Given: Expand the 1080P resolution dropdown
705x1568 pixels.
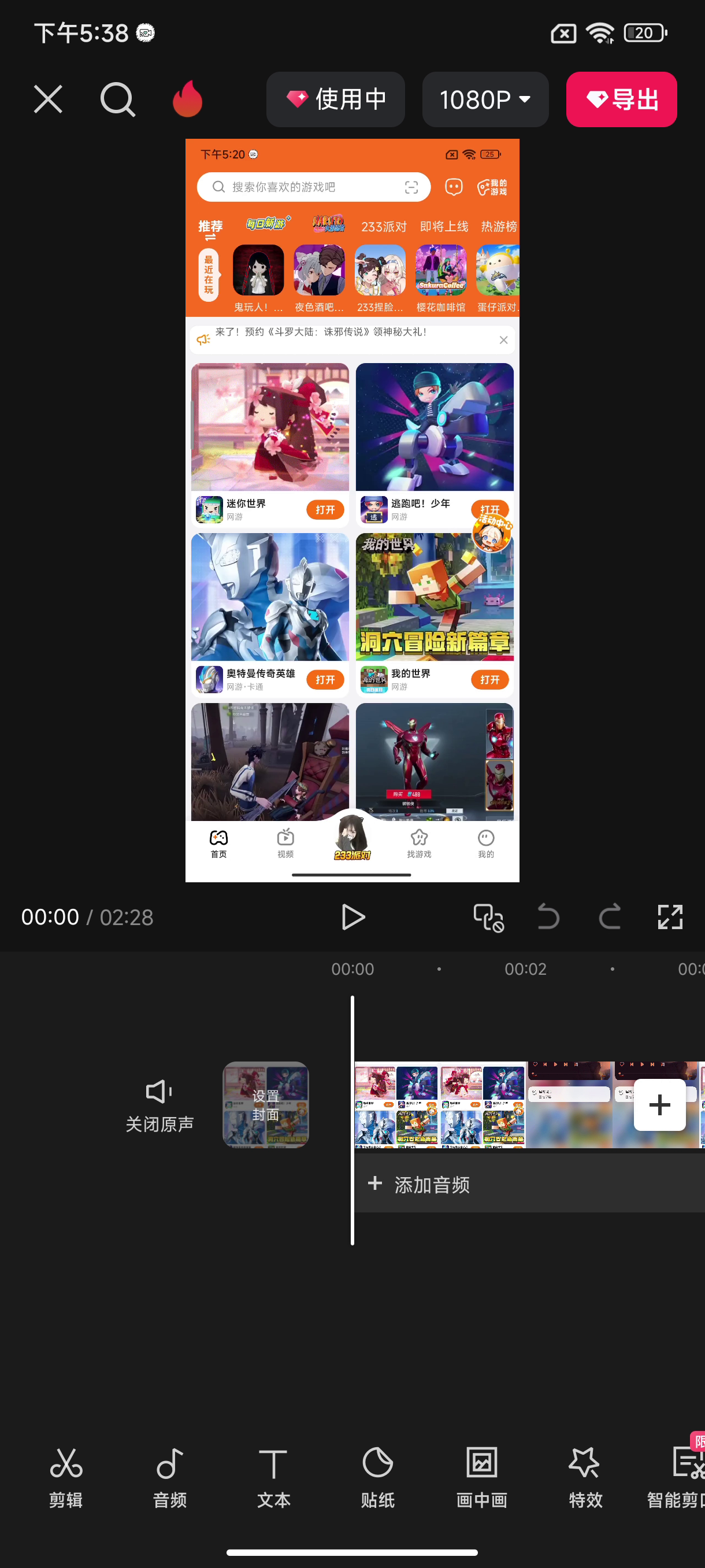Looking at the screenshot, I should pyautogui.click(x=485, y=99).
